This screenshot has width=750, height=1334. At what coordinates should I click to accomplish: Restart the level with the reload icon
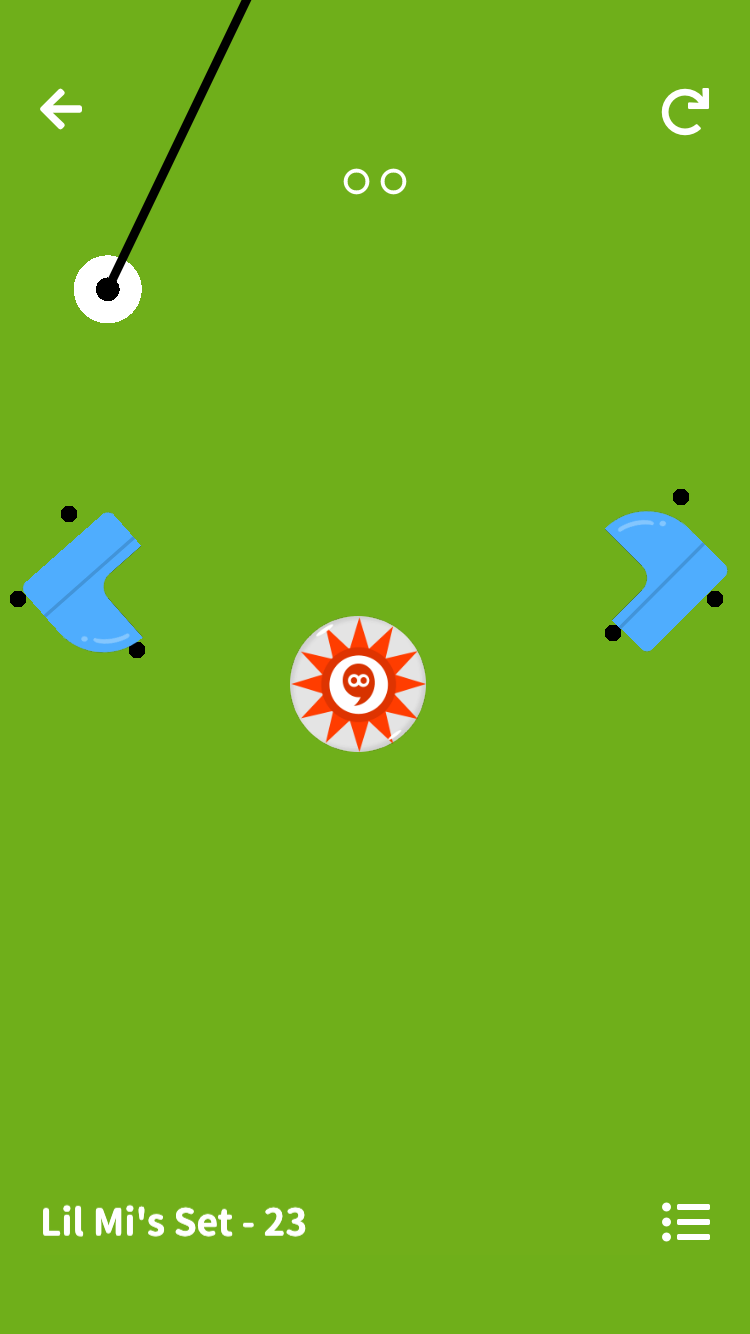click(686, 111)
